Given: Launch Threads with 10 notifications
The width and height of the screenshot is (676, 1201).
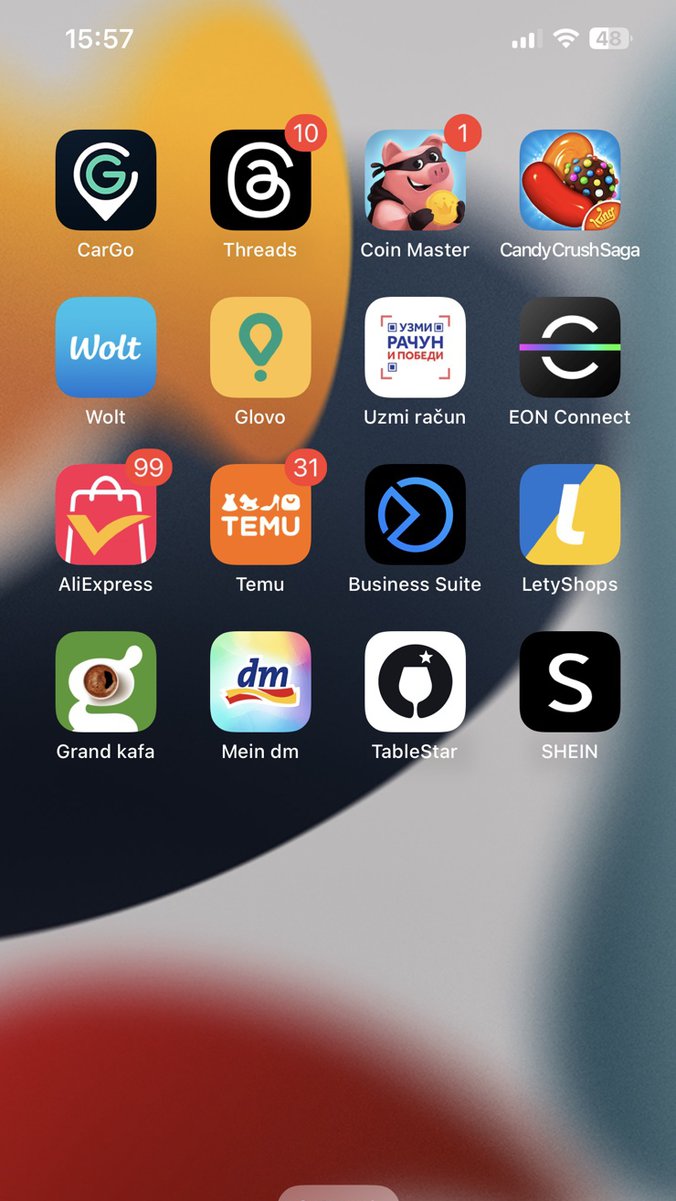Looking at the screenshot, I should pyautogui.click(x=260, y=180).
